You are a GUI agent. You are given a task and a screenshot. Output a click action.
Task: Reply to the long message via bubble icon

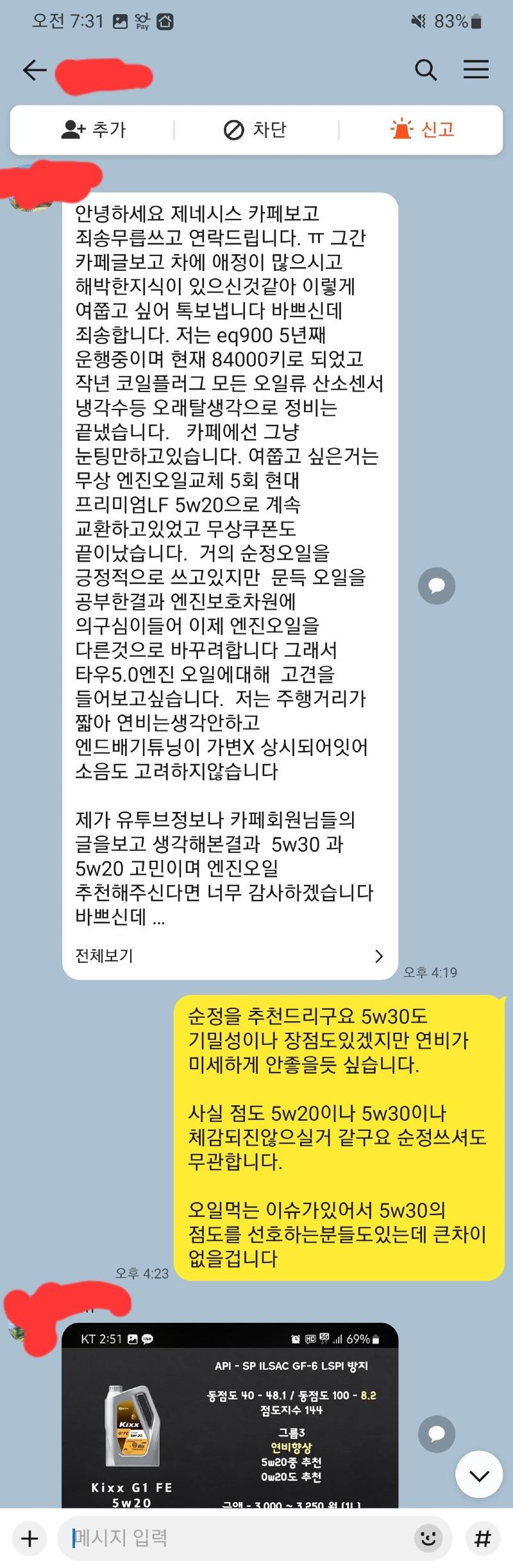tap(437, 585)
